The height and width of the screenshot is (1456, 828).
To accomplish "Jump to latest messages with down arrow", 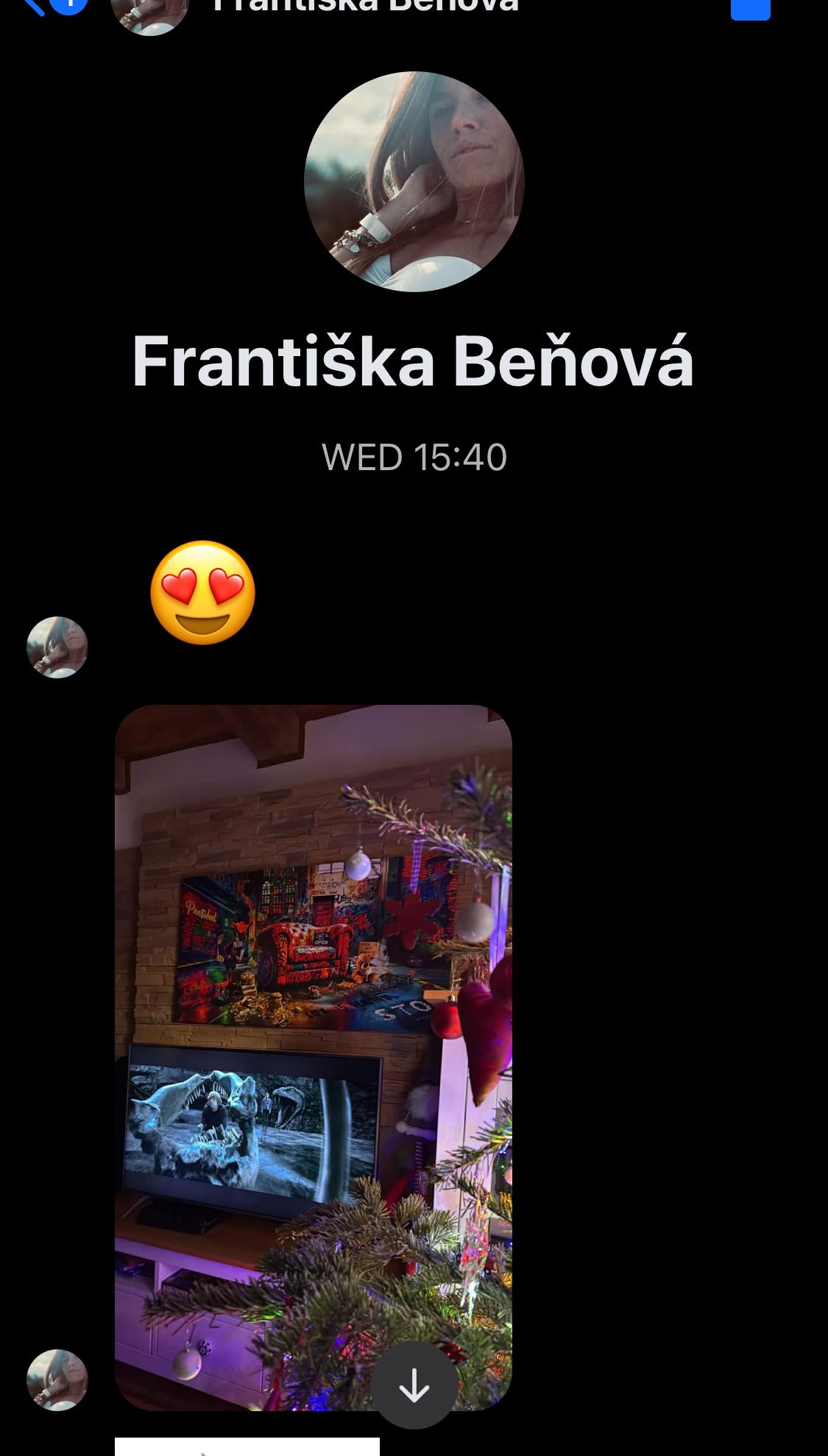I will tap(414, 1385).
